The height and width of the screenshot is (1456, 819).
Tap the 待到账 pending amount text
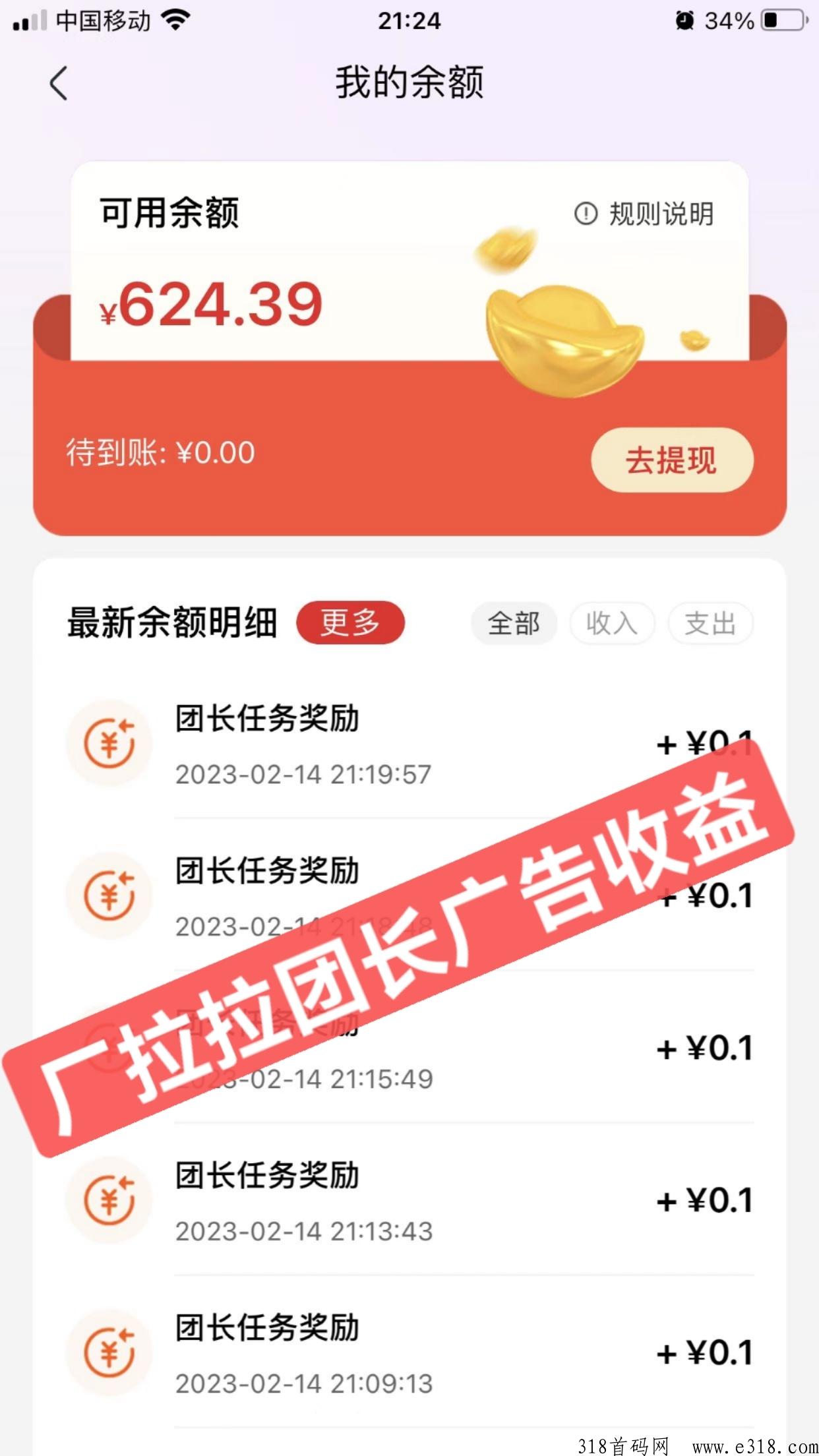coord(162,451)
